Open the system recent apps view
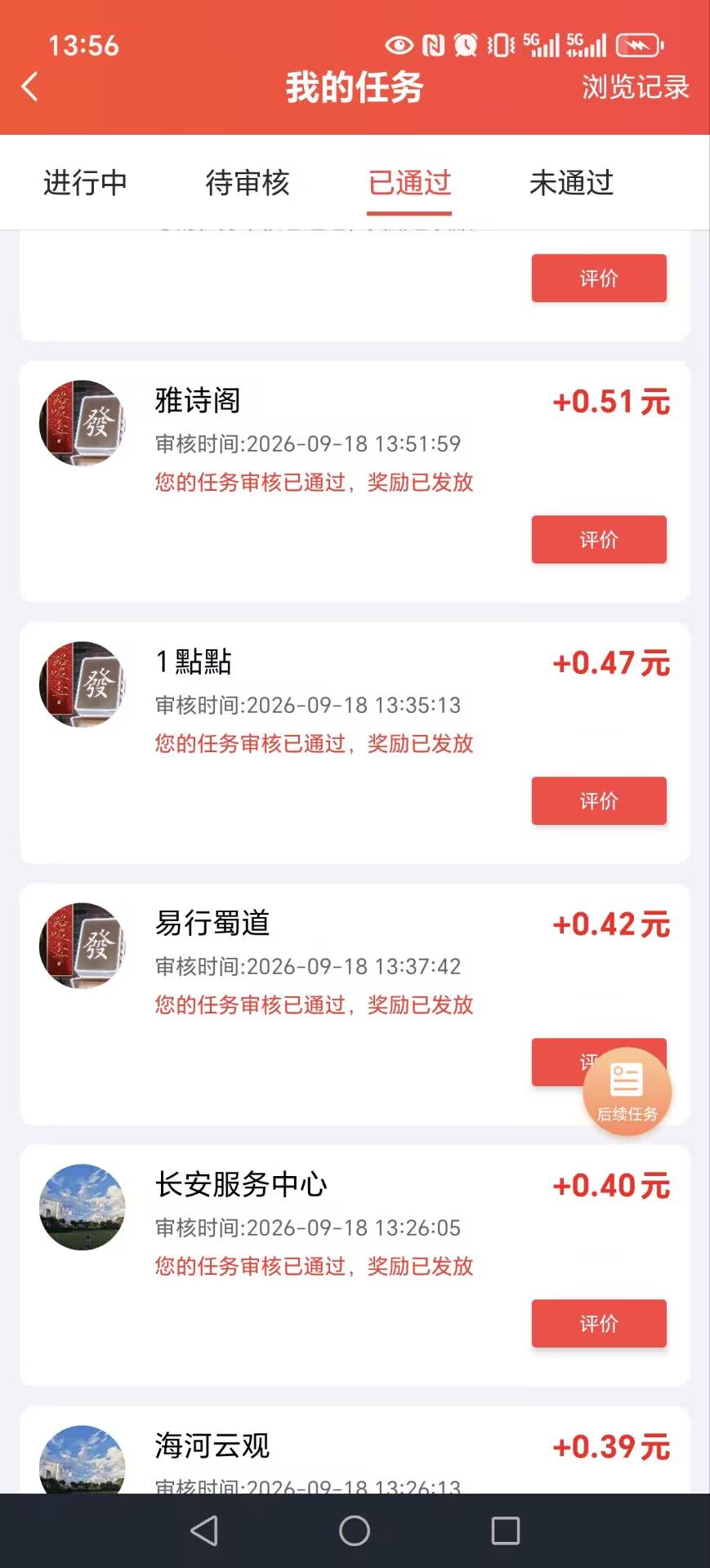This screenshot has height=1568, width=710. 505,1530
